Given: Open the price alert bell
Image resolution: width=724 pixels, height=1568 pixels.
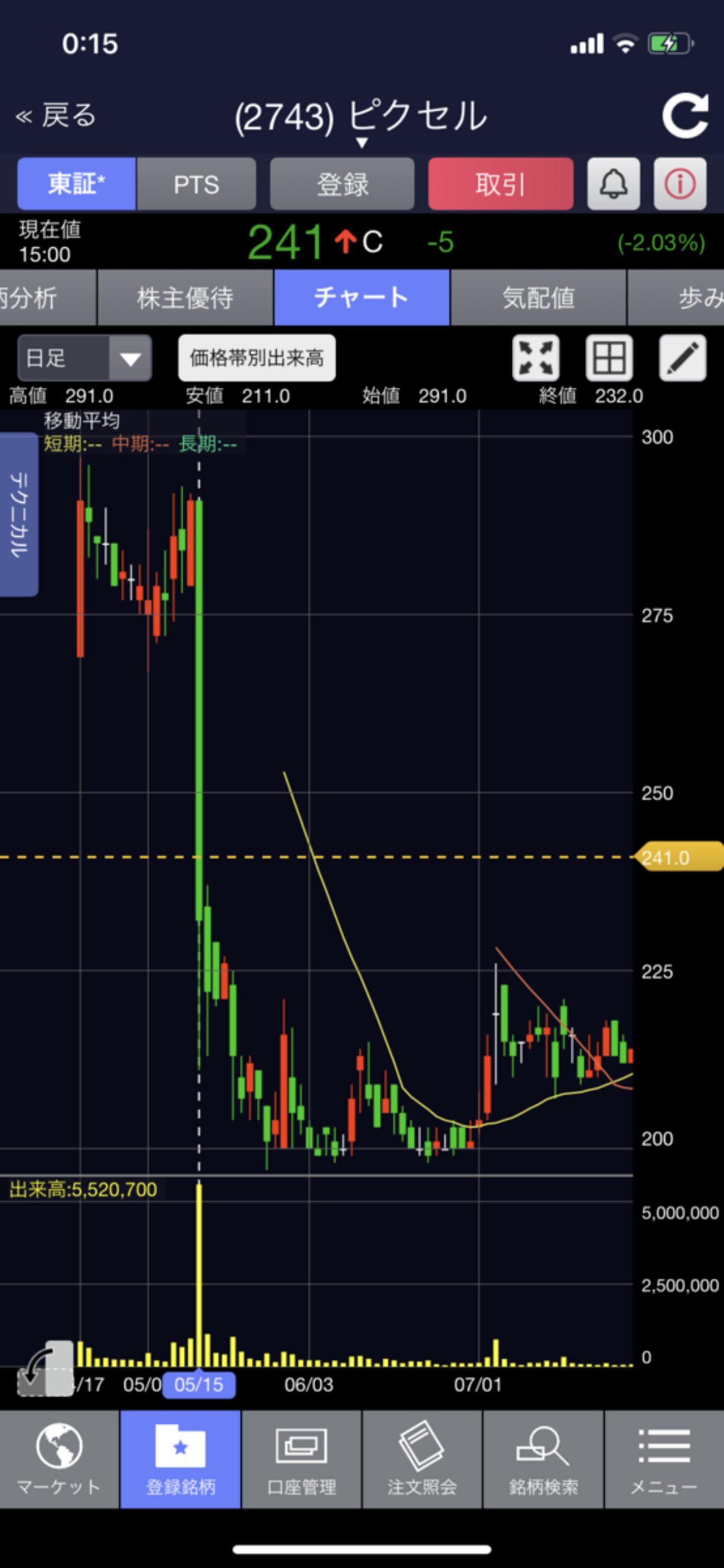Looking at the screenshot, I should pyautogui.click(x=613, y=184).
